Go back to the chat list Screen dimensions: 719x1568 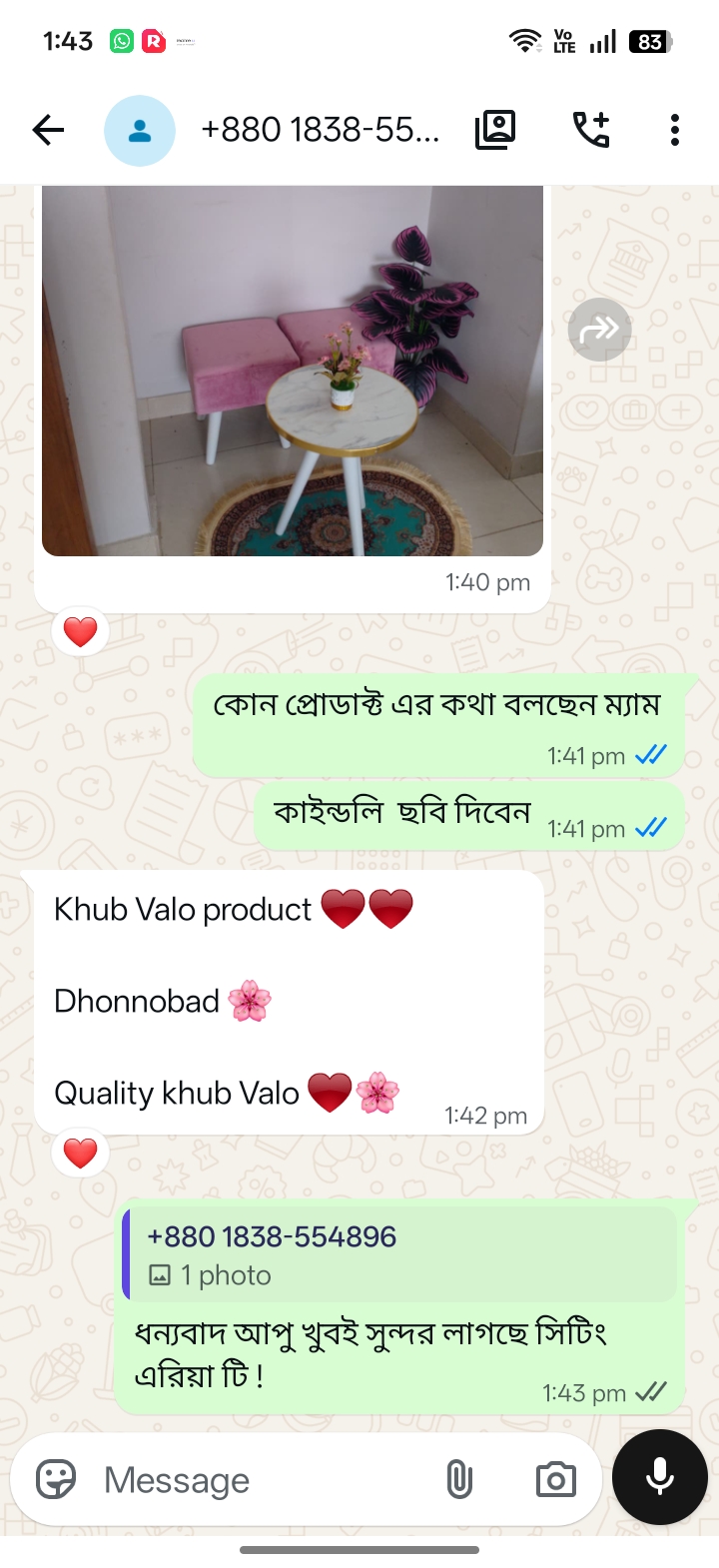pos(48,130)
